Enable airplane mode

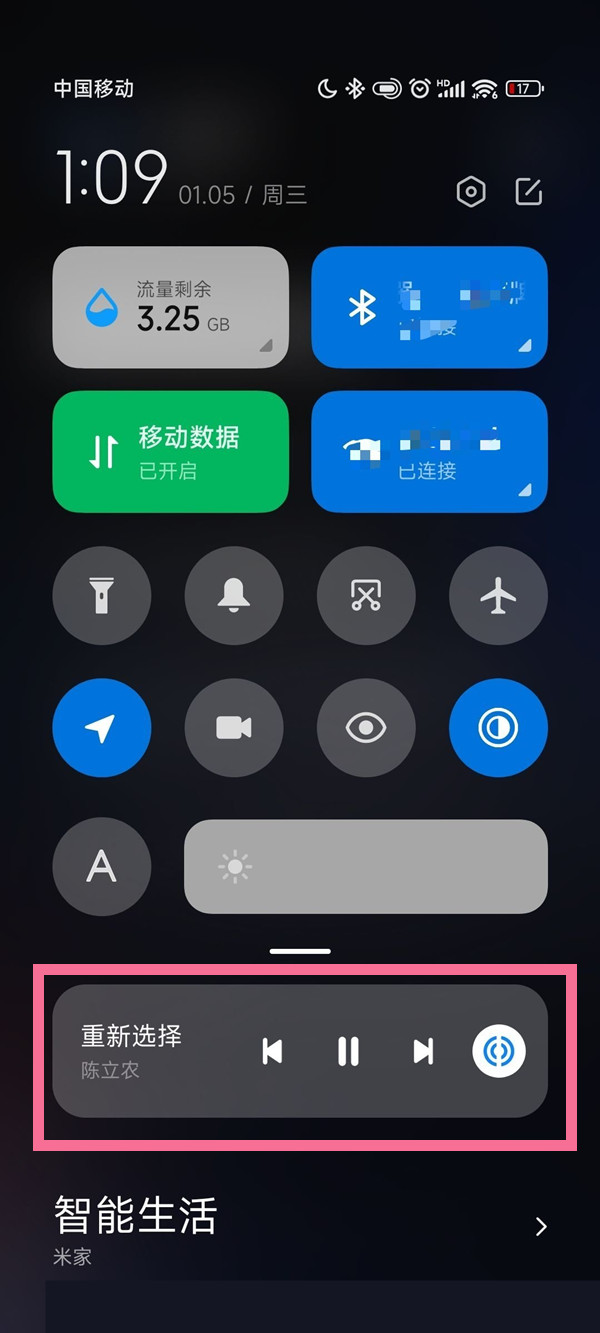coord(498,596)
